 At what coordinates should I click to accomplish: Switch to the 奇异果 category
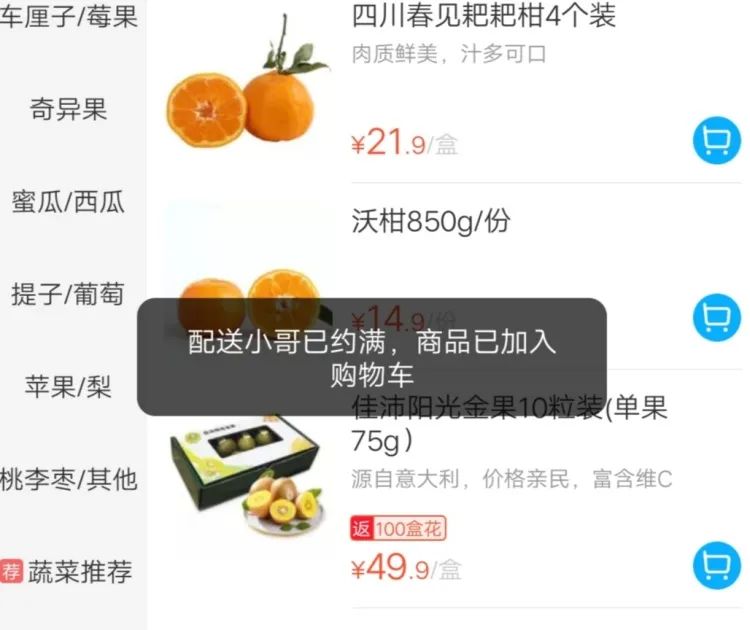[69, 109]
